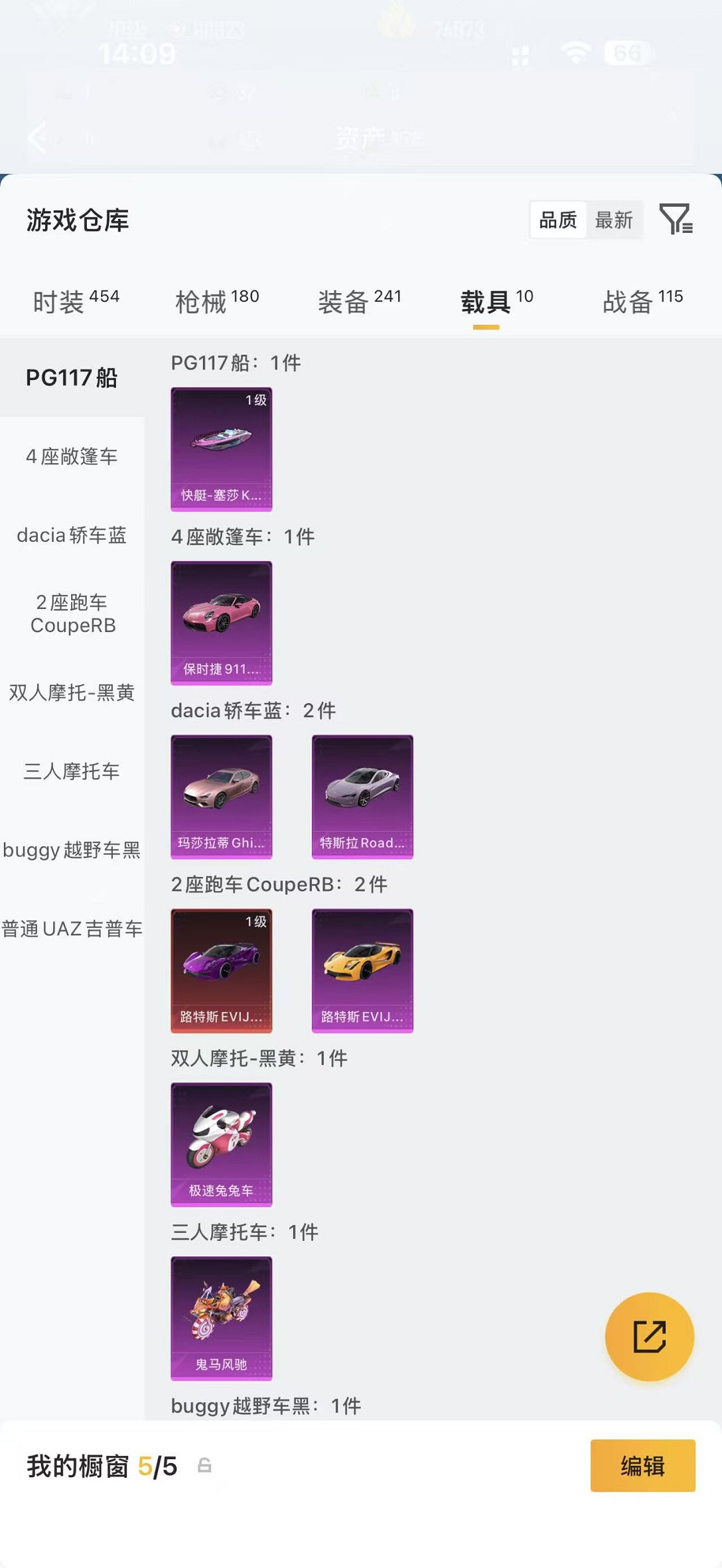Tap the 鬼马风驰 motorcycle thumbnail
The image size is (722, 1568).
(x=221, y=1317)
